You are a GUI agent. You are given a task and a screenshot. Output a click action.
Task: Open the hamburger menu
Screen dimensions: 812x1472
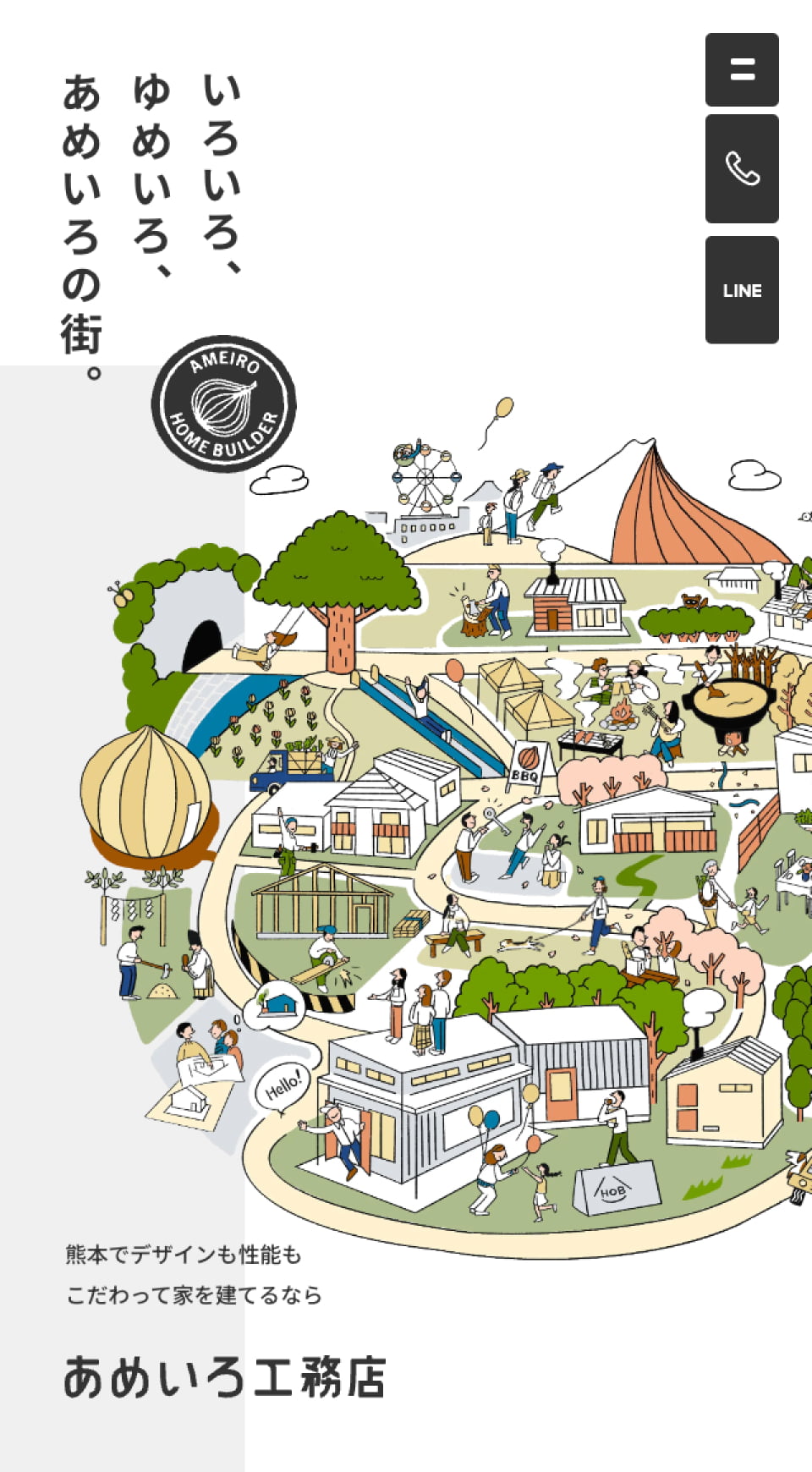742,69
